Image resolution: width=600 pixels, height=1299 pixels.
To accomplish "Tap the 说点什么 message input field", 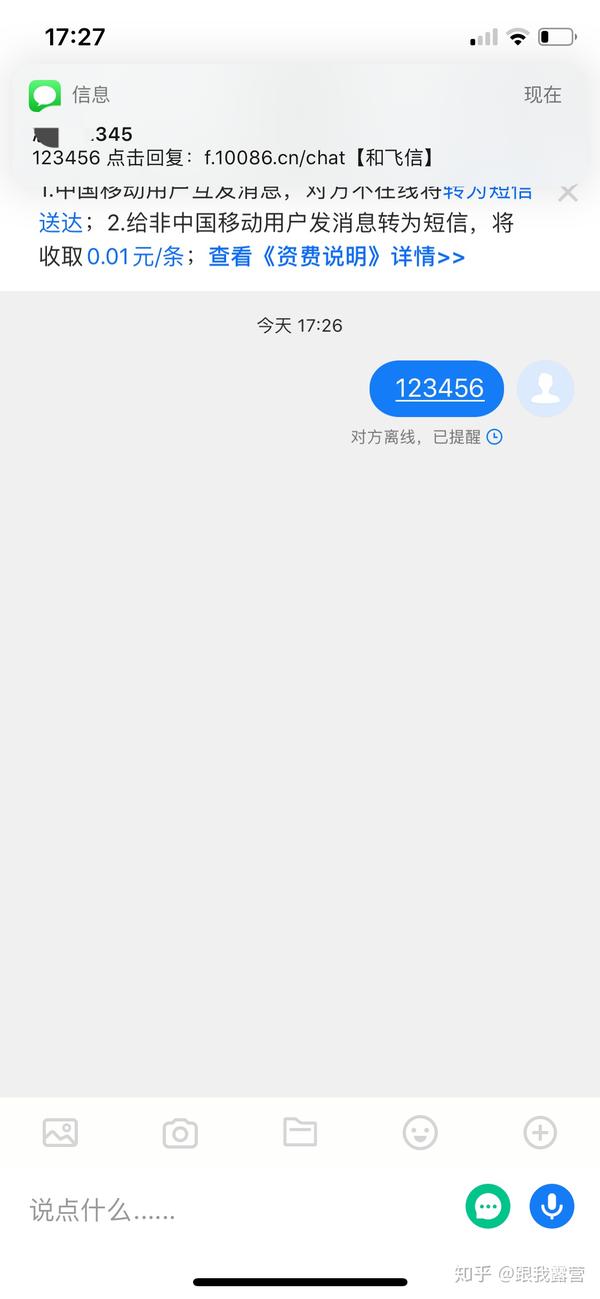I will [x=230, y=1210].
